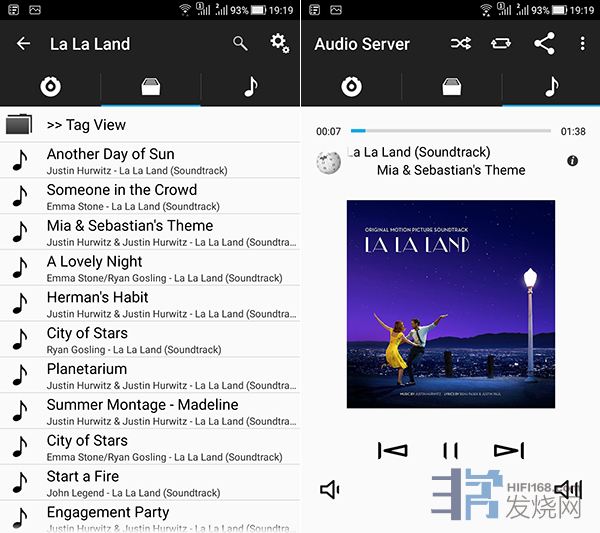Screen dimensions: 600x533
Task: Play Another Day of Sun
Action: [150, 161]
